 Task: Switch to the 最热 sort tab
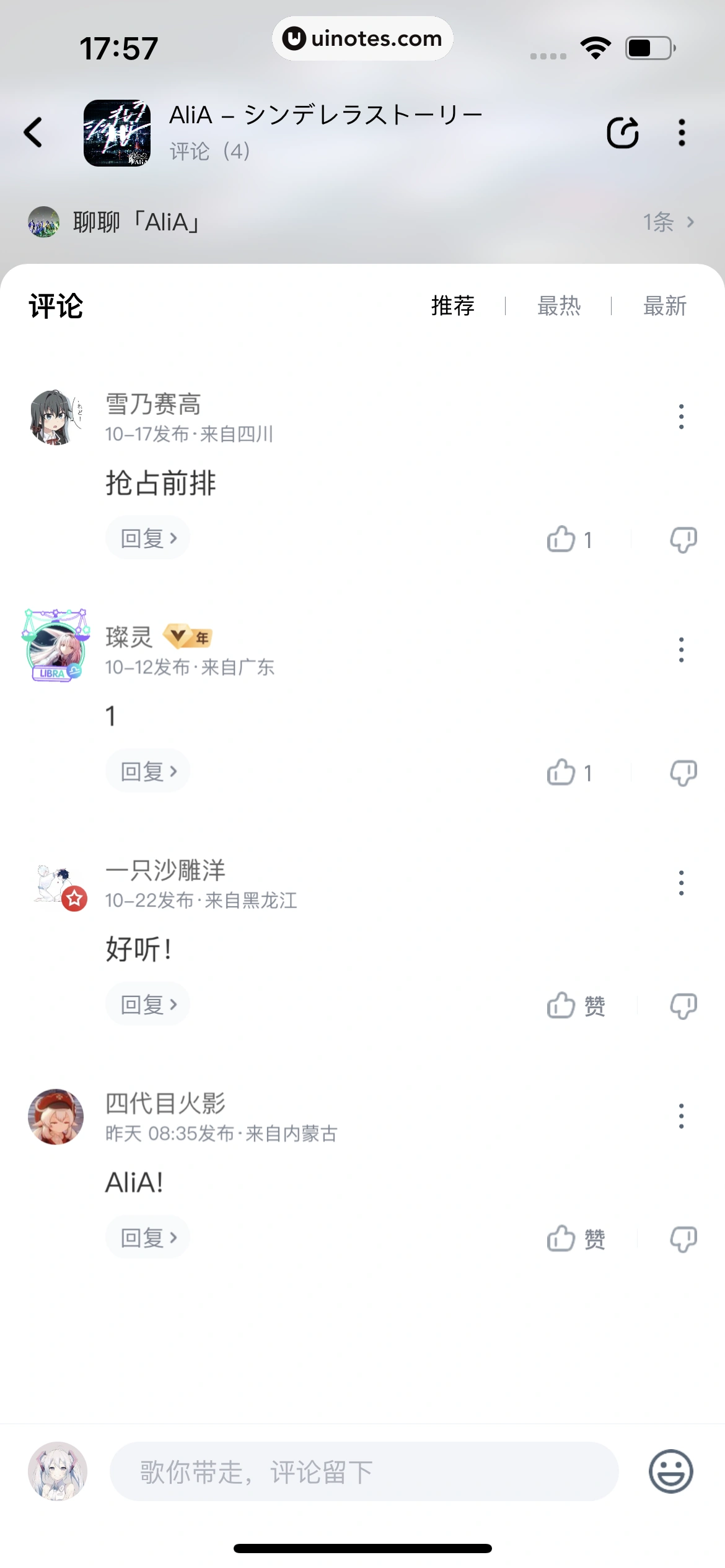click(x=559, y=306)
